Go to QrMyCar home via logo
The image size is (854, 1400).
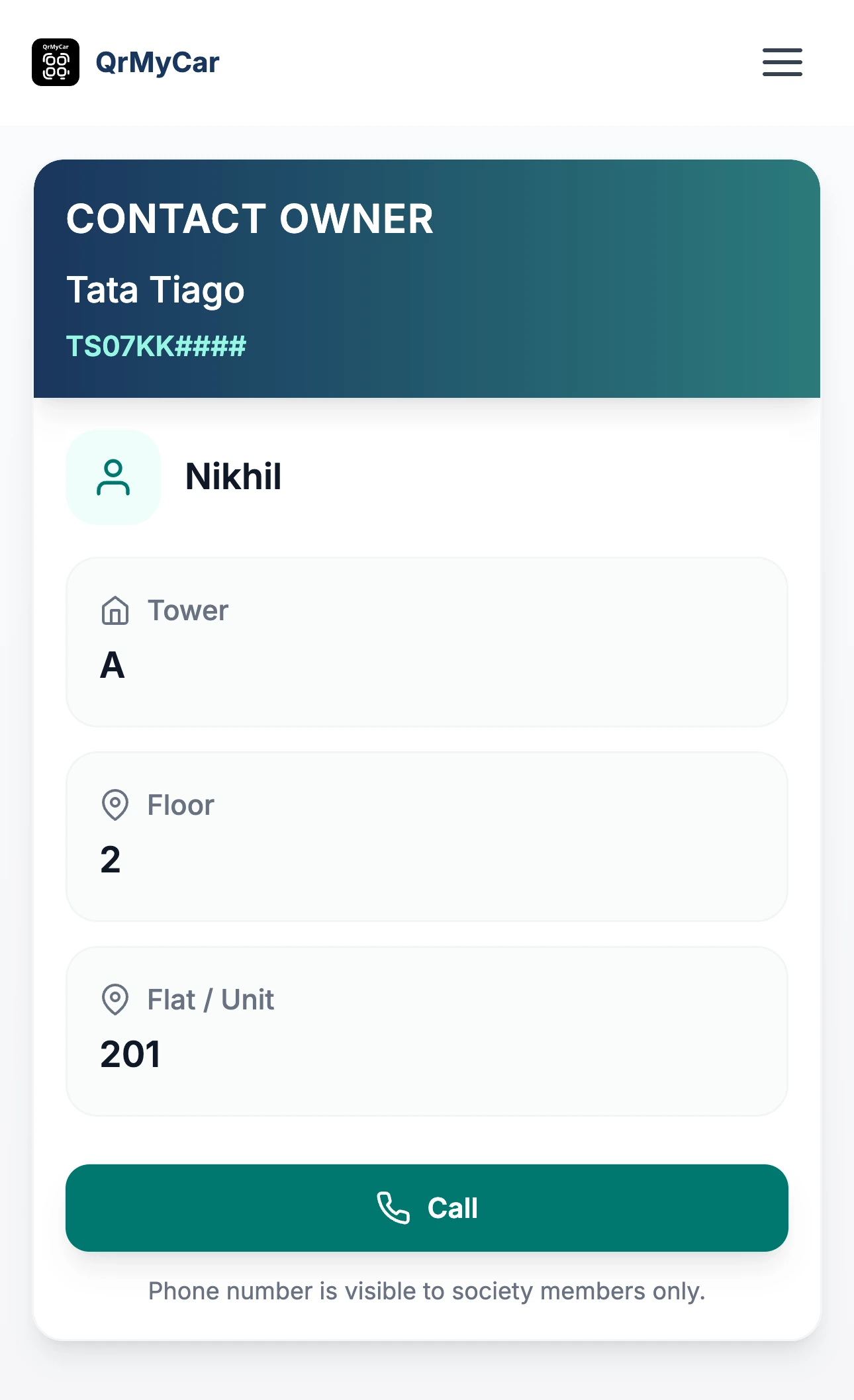(x=126, y=62)
